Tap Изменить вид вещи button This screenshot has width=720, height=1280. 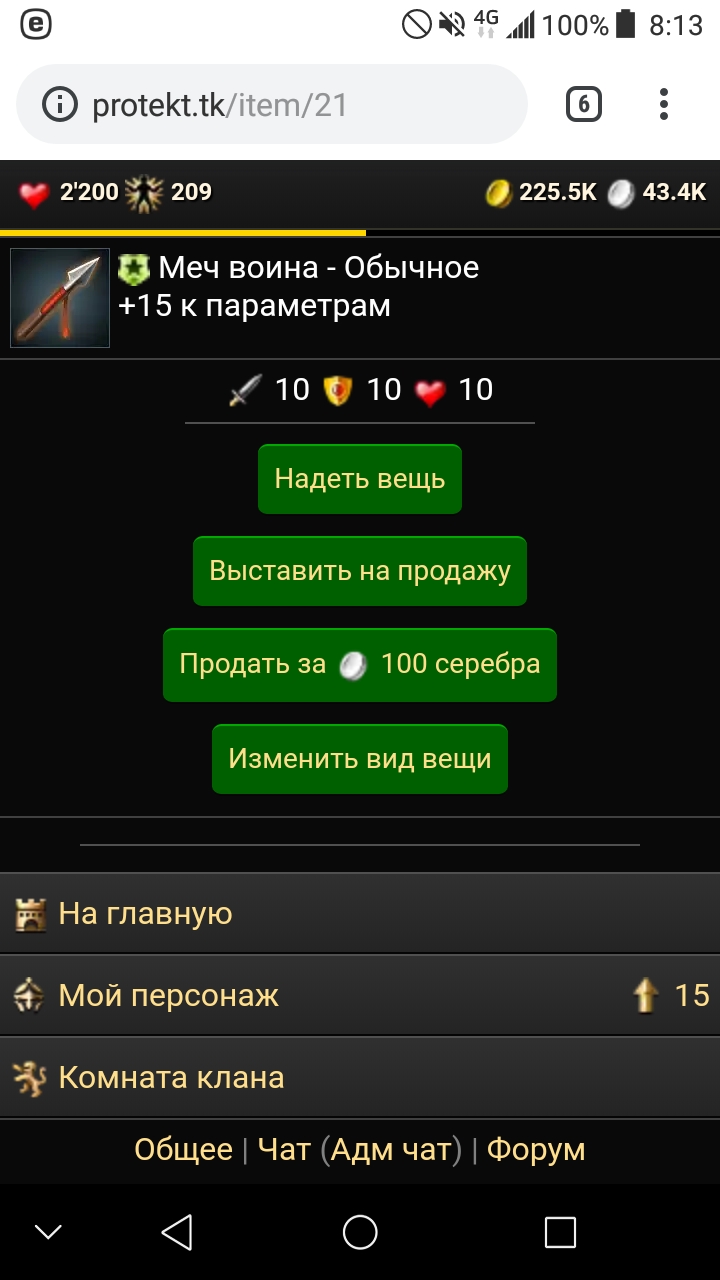click(x=360, y=759)
